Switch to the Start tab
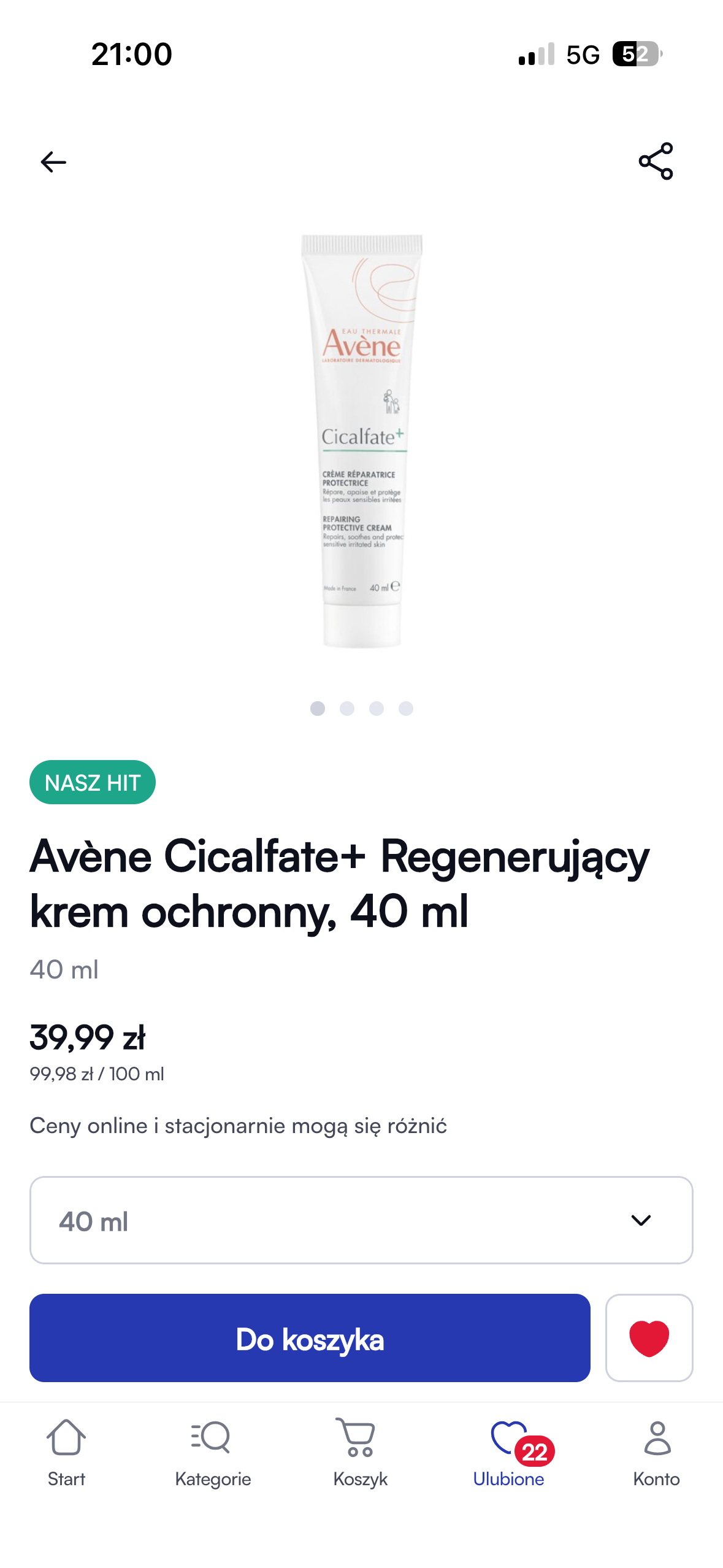 click(x=66, y=1452)
